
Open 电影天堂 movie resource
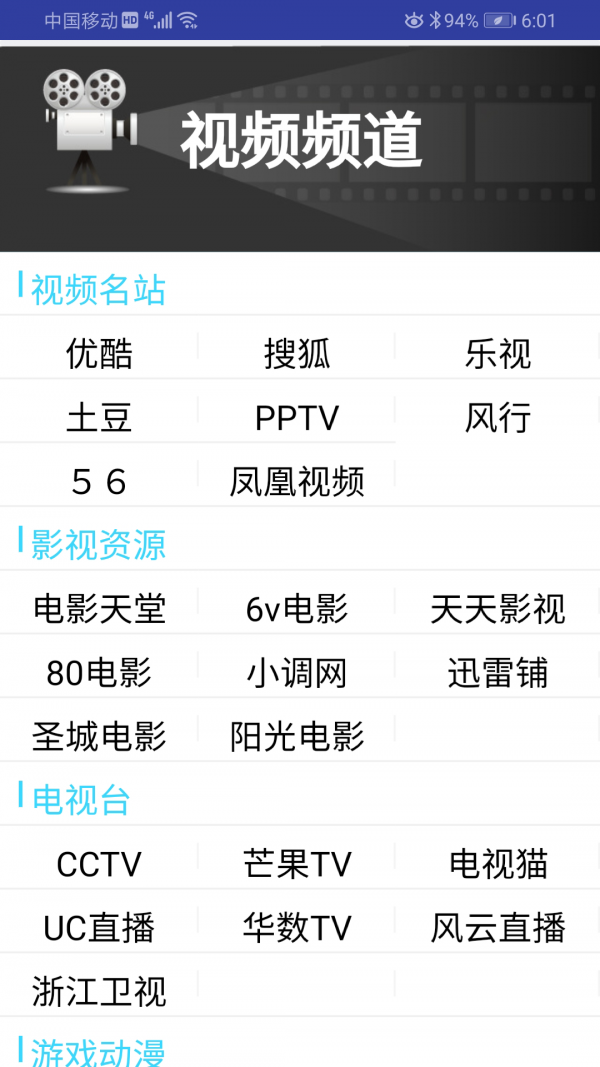click(99, 609)
